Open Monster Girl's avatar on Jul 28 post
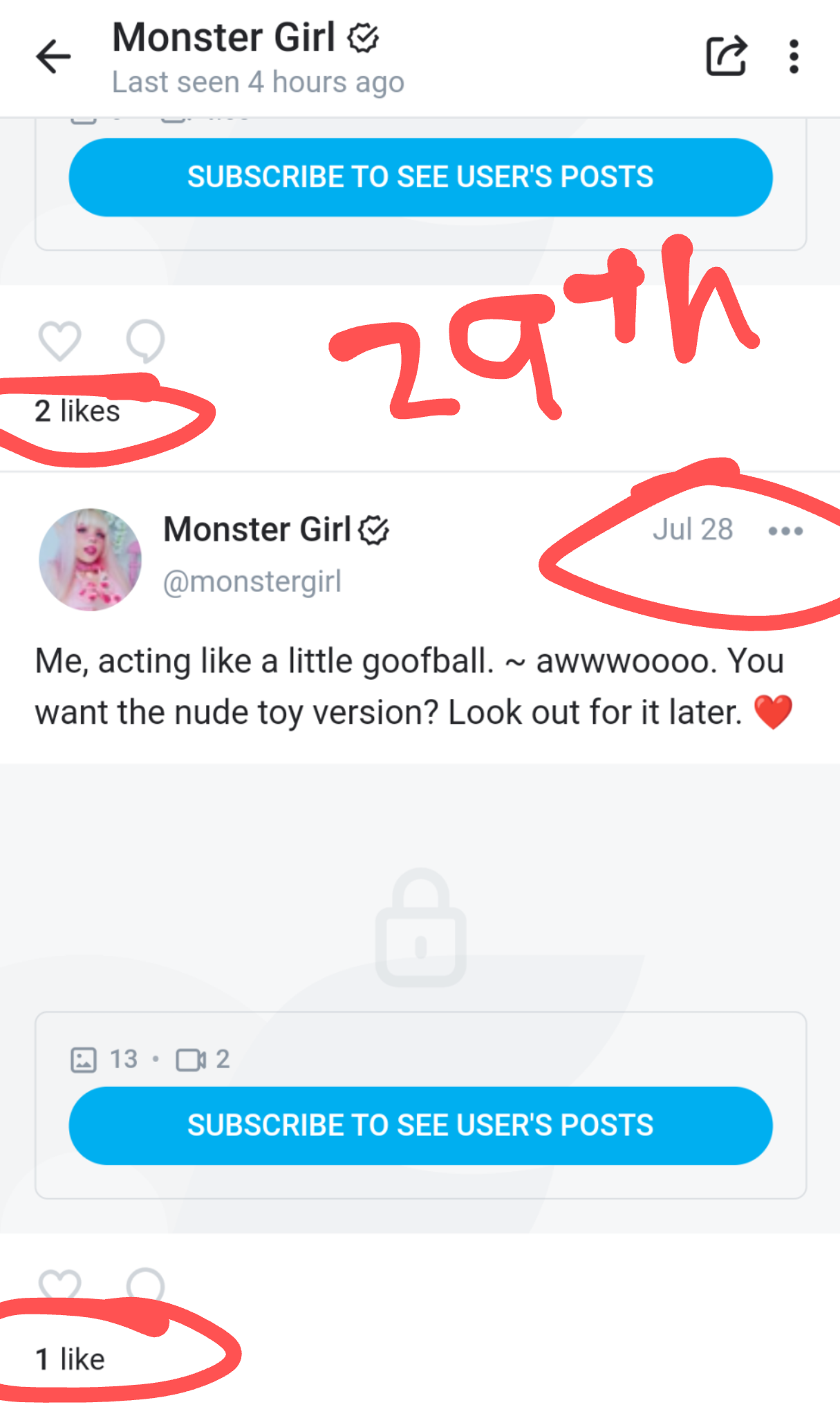 90,559
